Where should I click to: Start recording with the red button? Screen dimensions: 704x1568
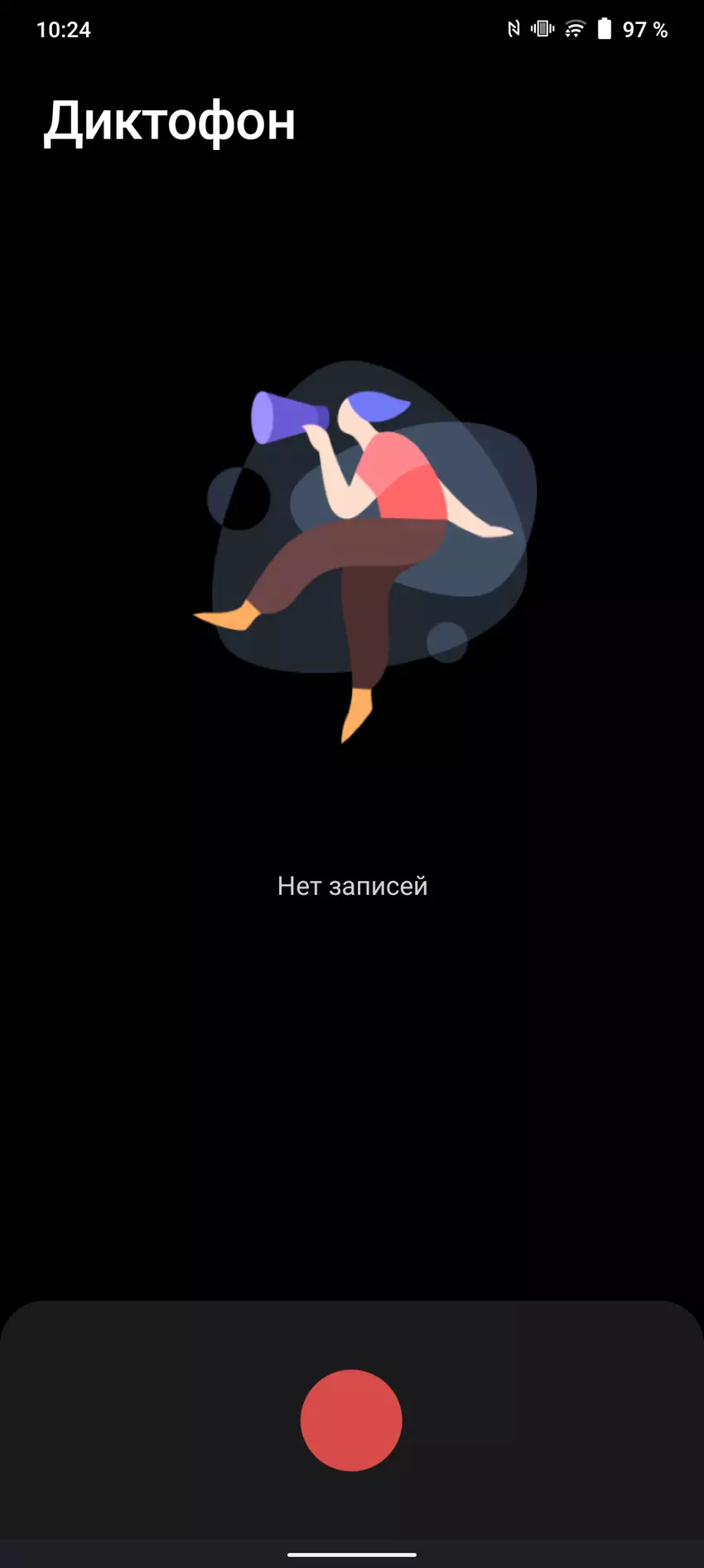pyautogui.click(x=351, y=1420)
